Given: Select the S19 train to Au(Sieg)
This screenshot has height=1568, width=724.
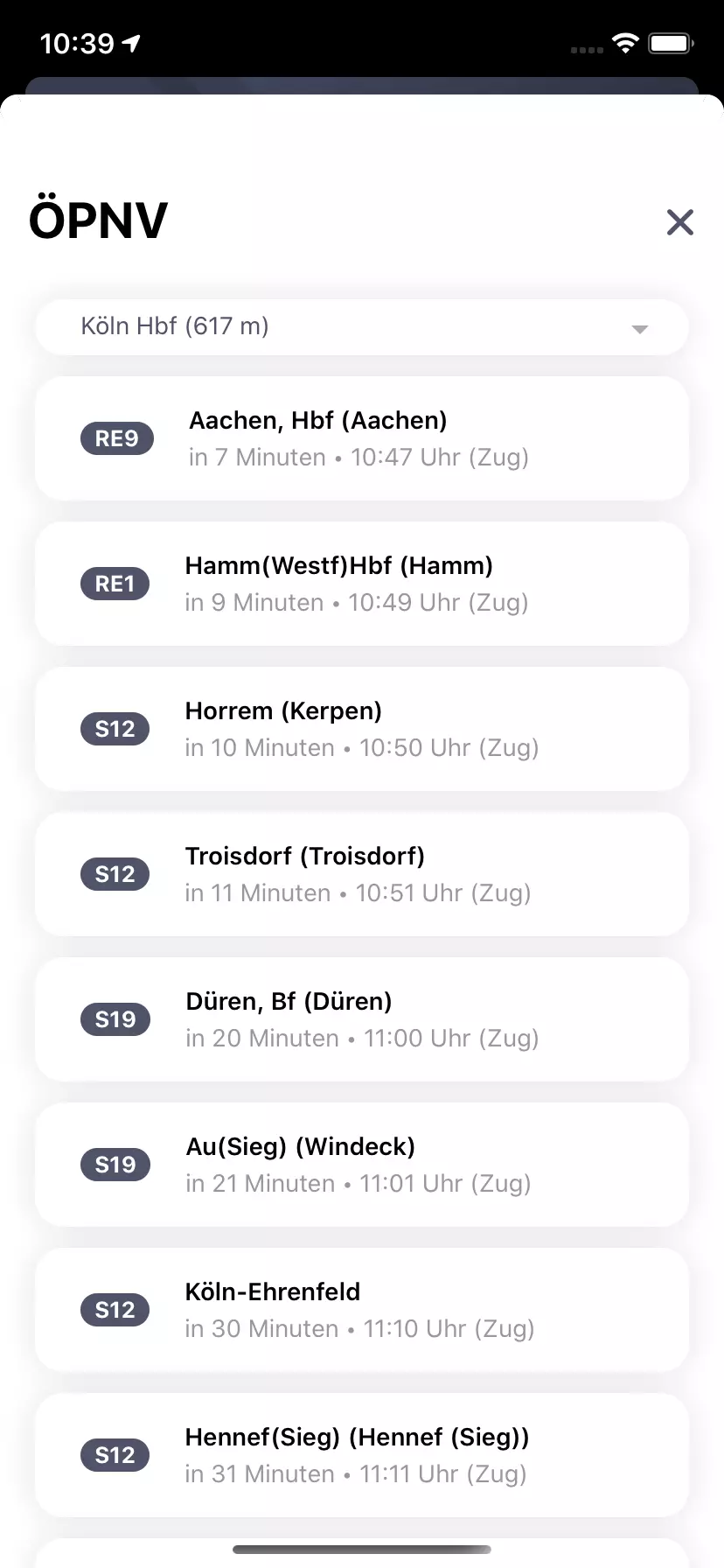Looking at the screenshot, I should coord(362,1165).
